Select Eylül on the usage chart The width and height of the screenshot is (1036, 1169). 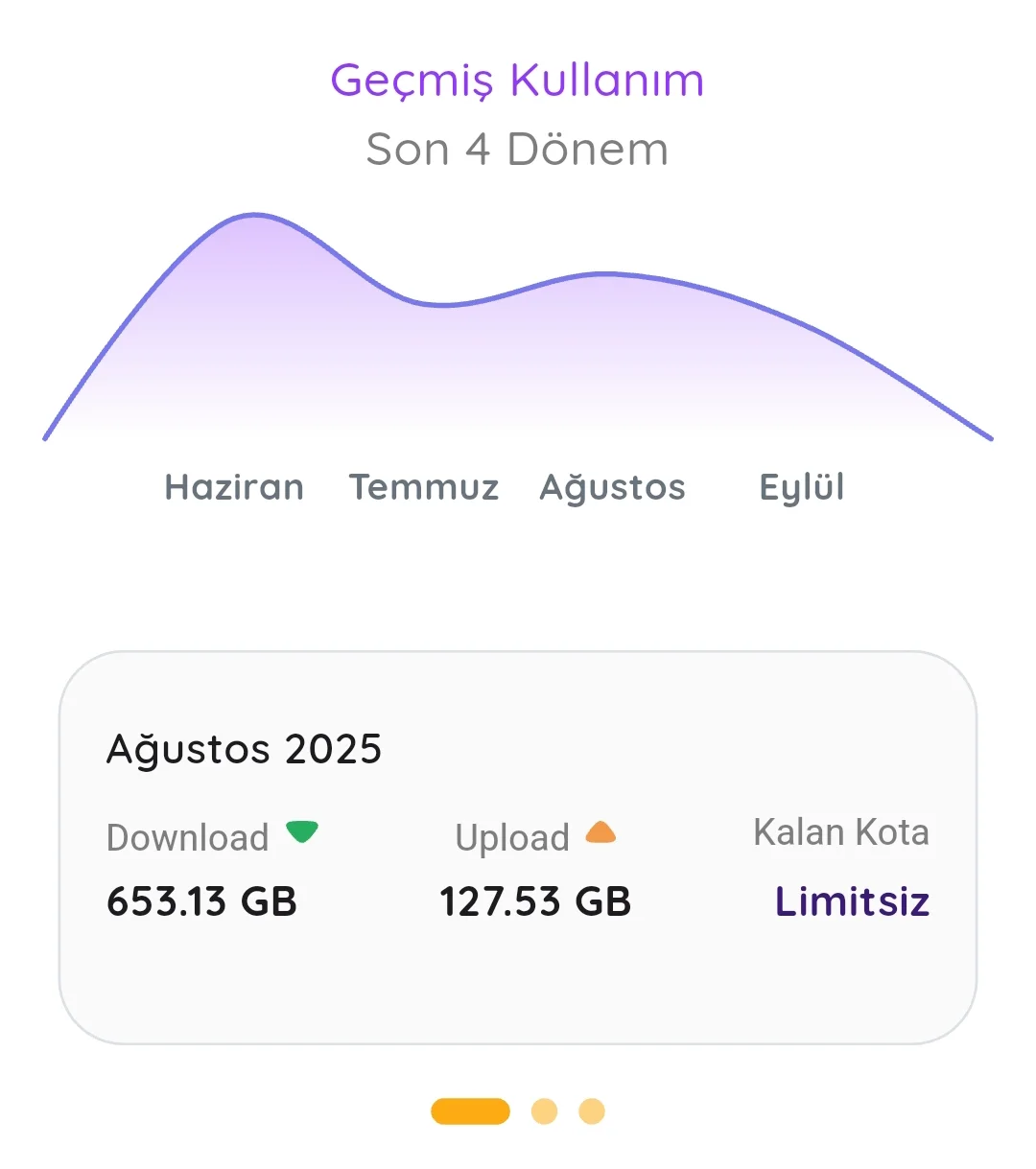pos(802,487)
